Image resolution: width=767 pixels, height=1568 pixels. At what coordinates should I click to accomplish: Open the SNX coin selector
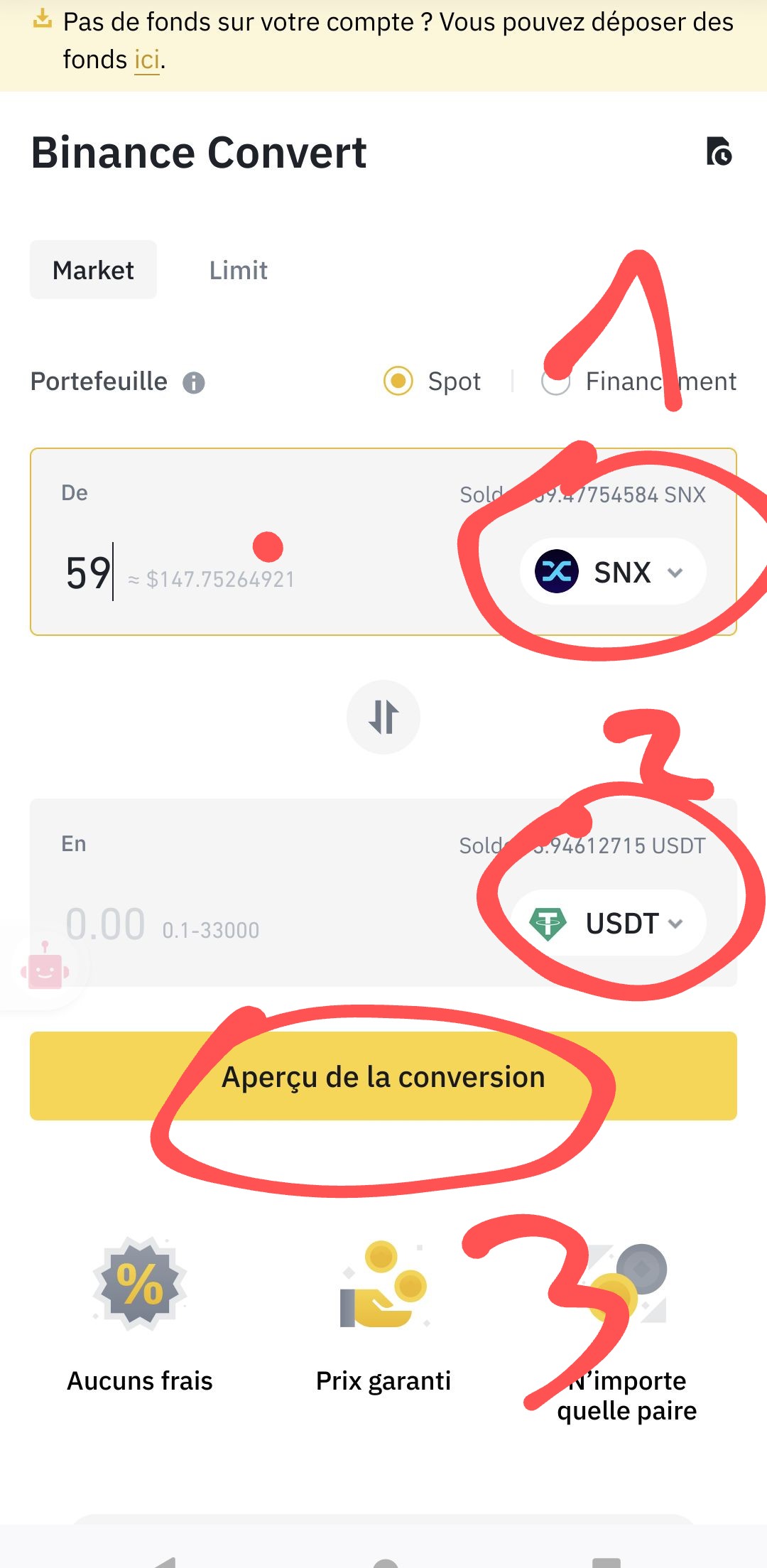(x=612, y=572)
